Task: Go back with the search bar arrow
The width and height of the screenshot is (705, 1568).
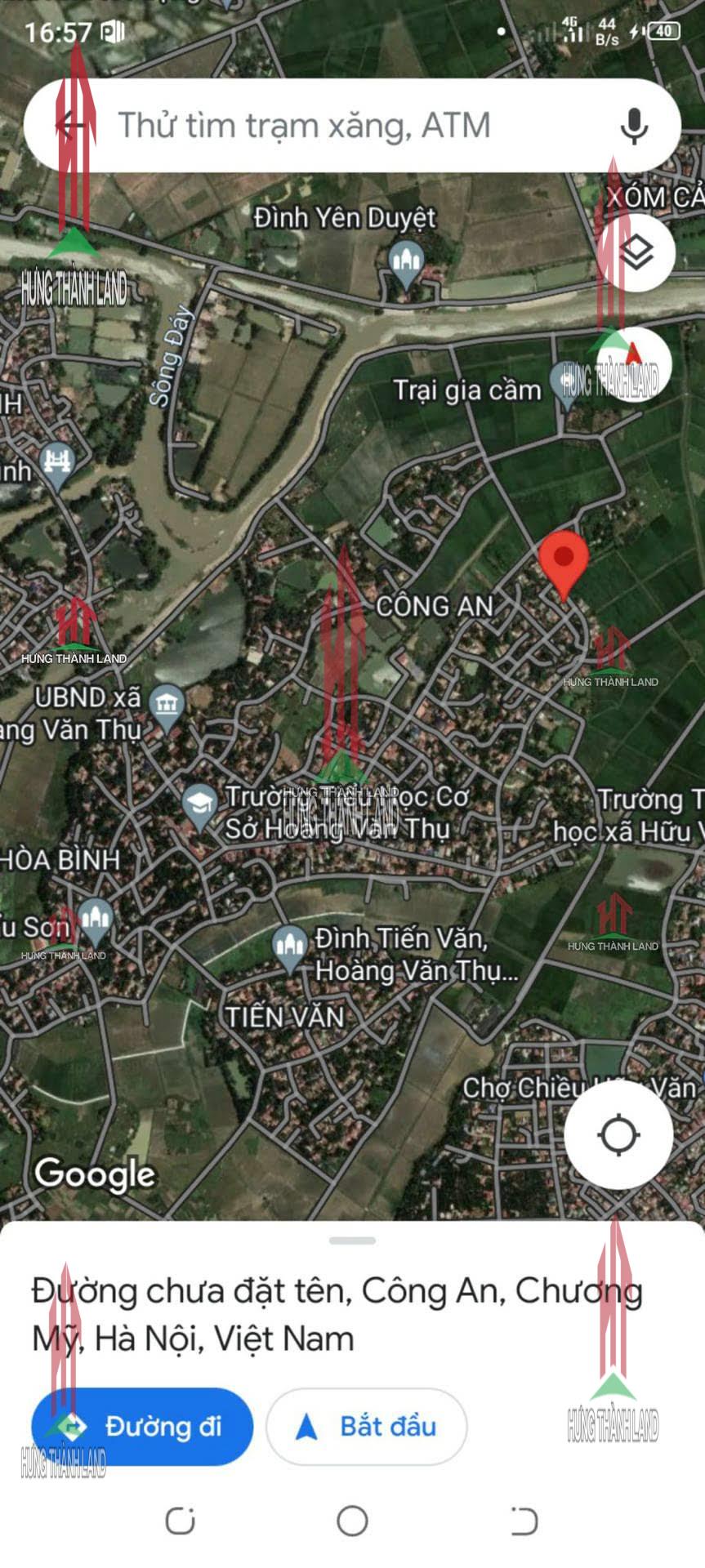Action: tap(72, 126)
